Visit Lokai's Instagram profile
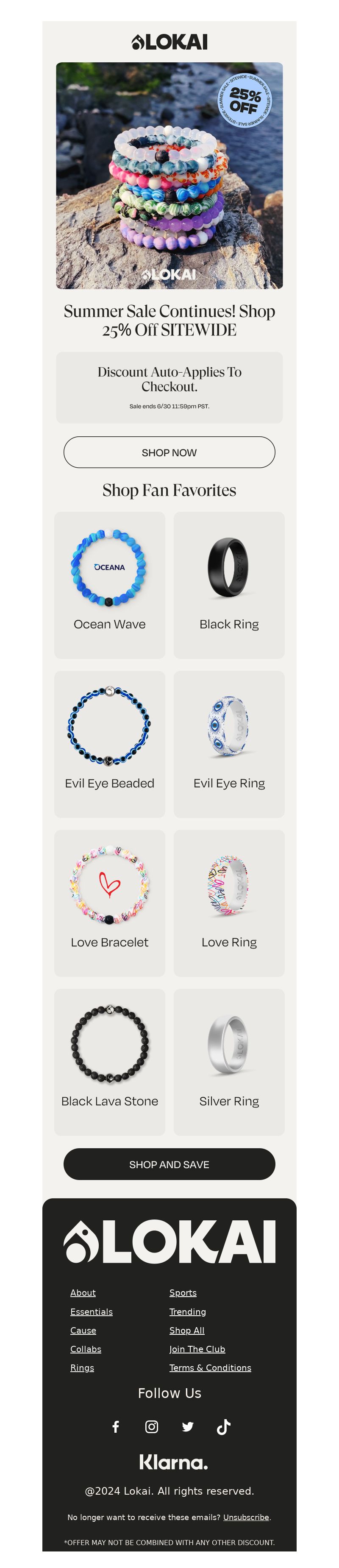The image size is (339, 1568). point(152,1426)
